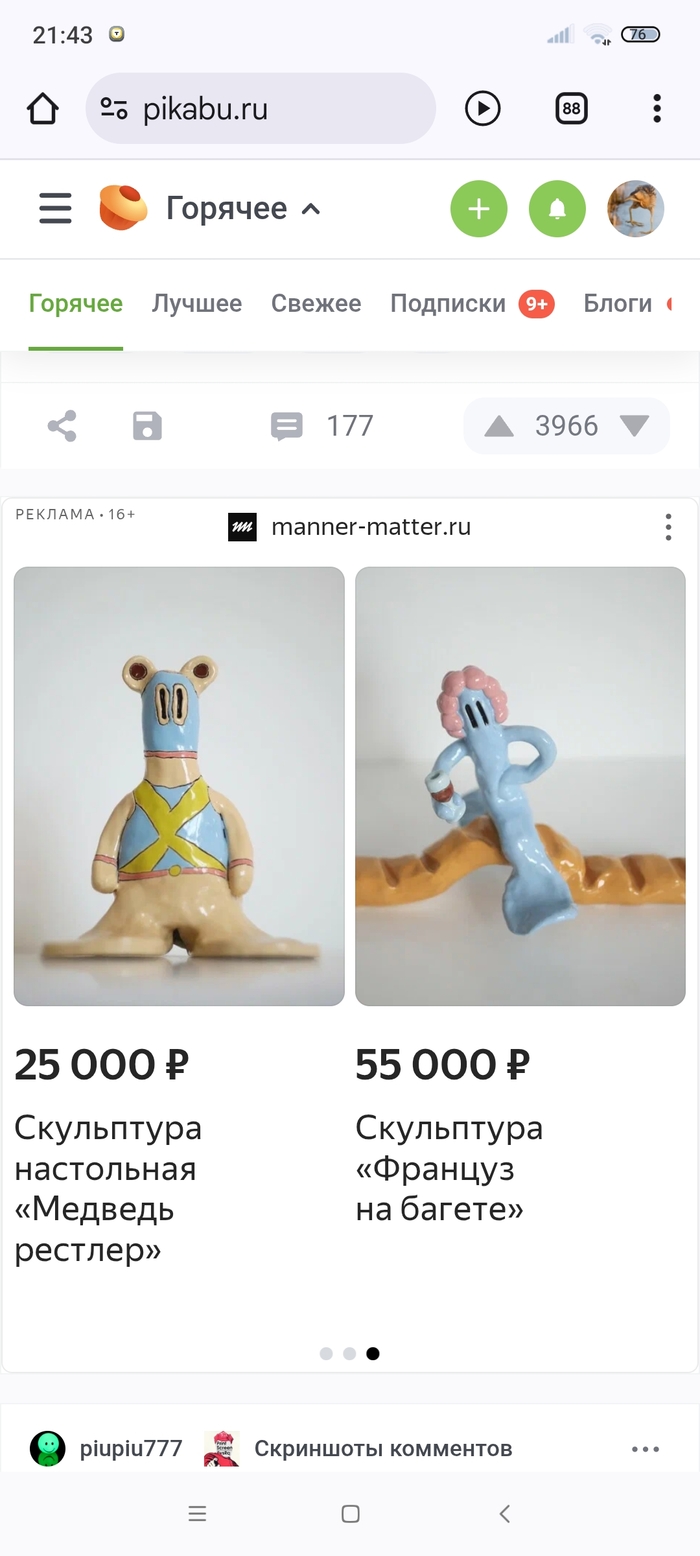
Task: Tap the browser play button icon
Action: coord(482,108)
